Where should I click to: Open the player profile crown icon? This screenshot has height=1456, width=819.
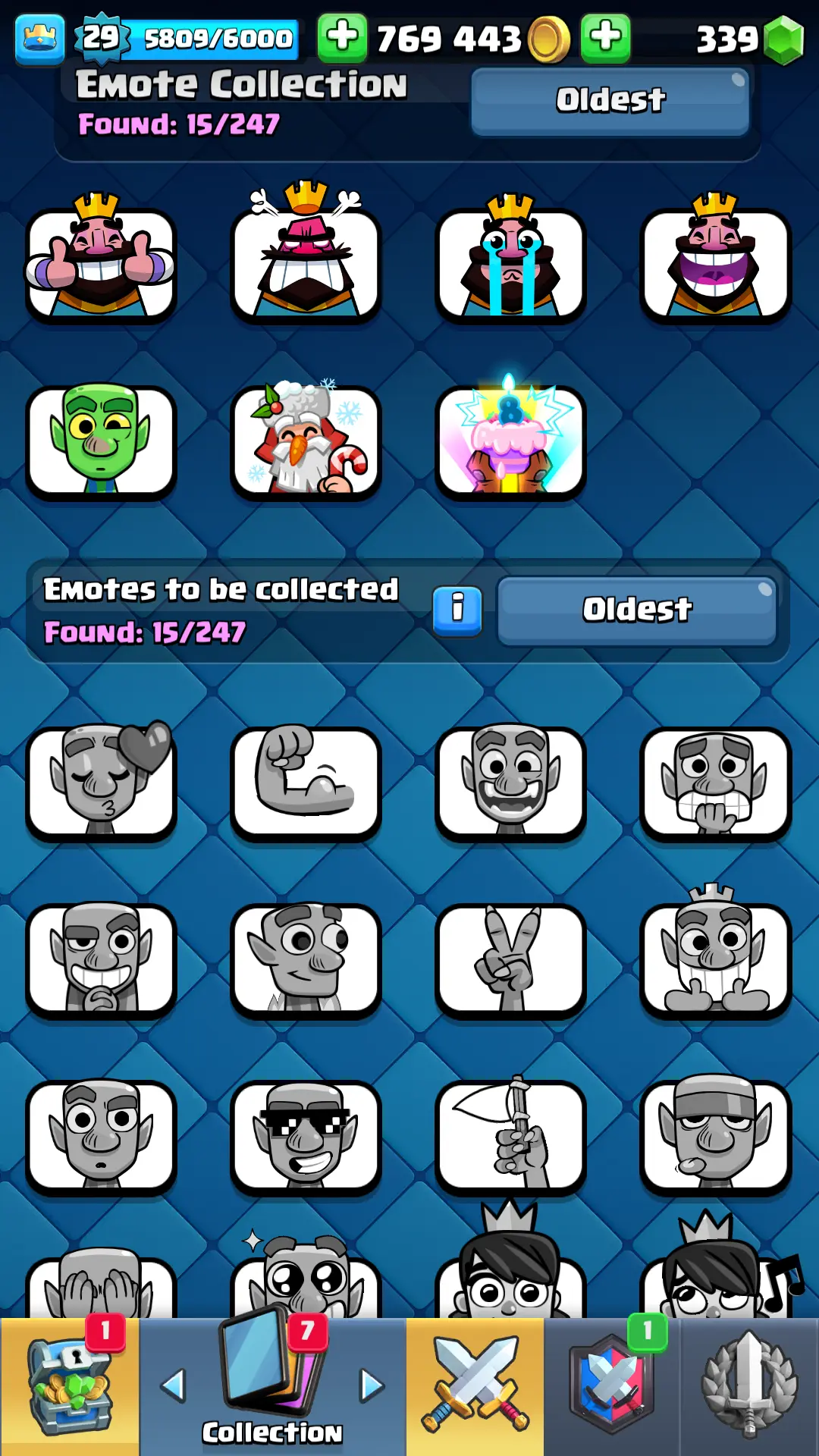[39, 39]
